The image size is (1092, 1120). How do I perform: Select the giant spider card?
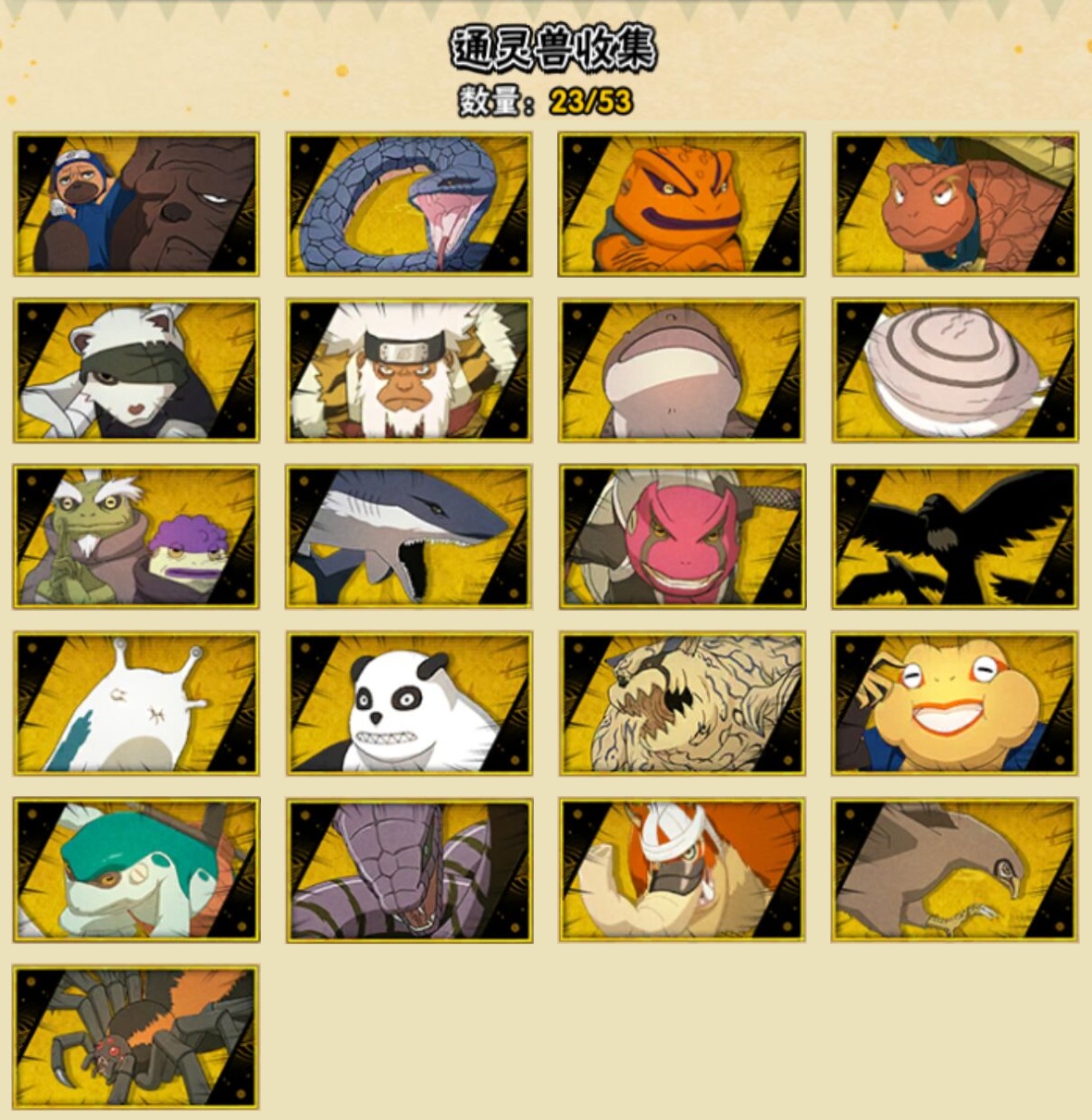136,1037
